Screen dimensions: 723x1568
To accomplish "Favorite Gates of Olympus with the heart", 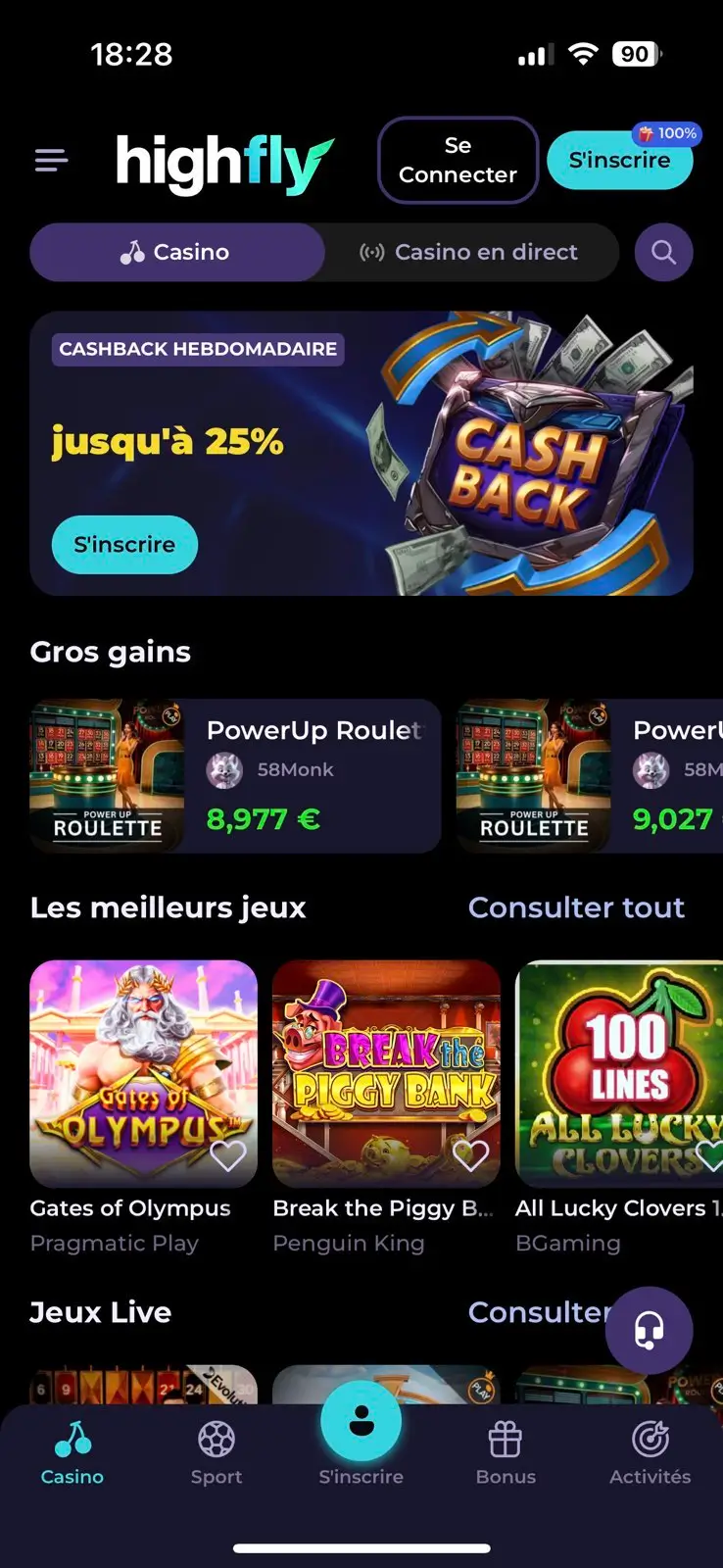I will tap(228, 1155).
